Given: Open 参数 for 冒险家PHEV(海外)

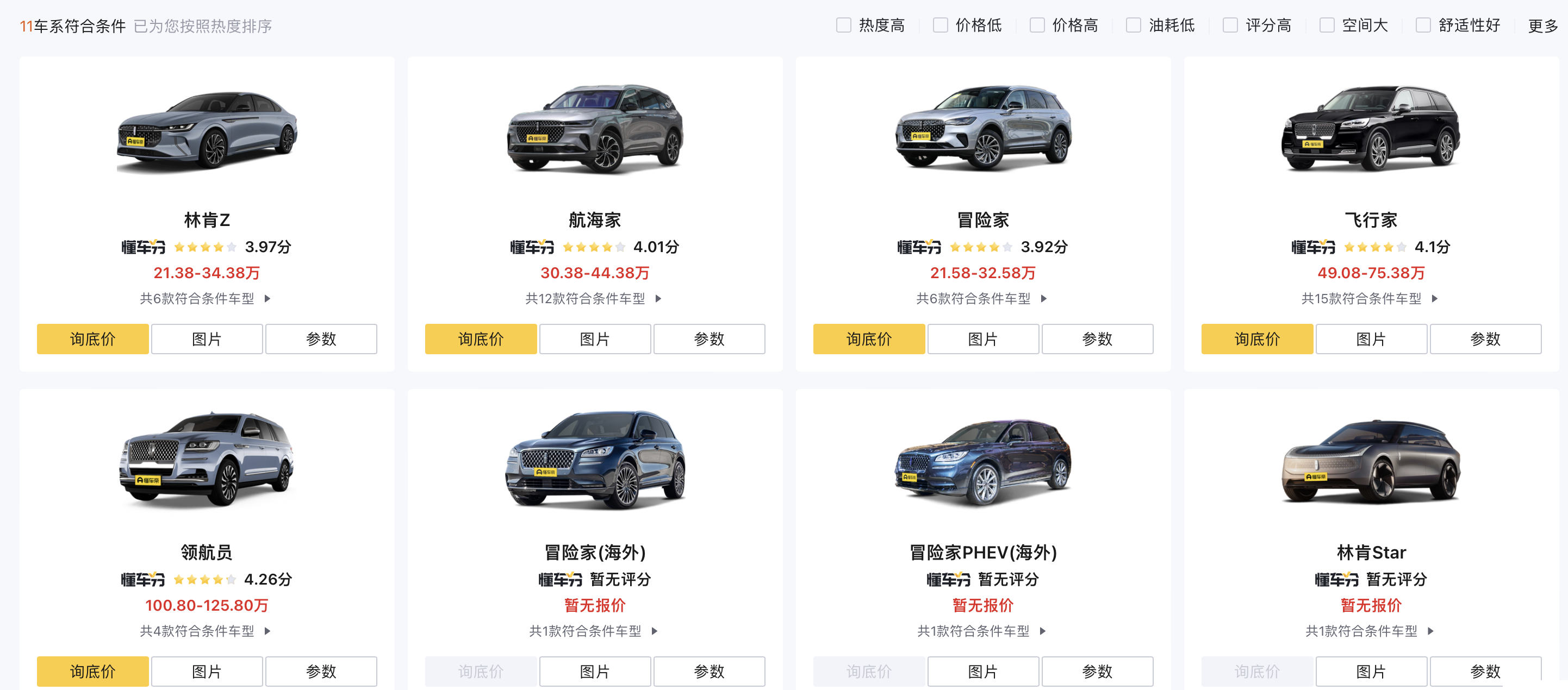Looking at the screenshot, I should tap(1097, 671).
